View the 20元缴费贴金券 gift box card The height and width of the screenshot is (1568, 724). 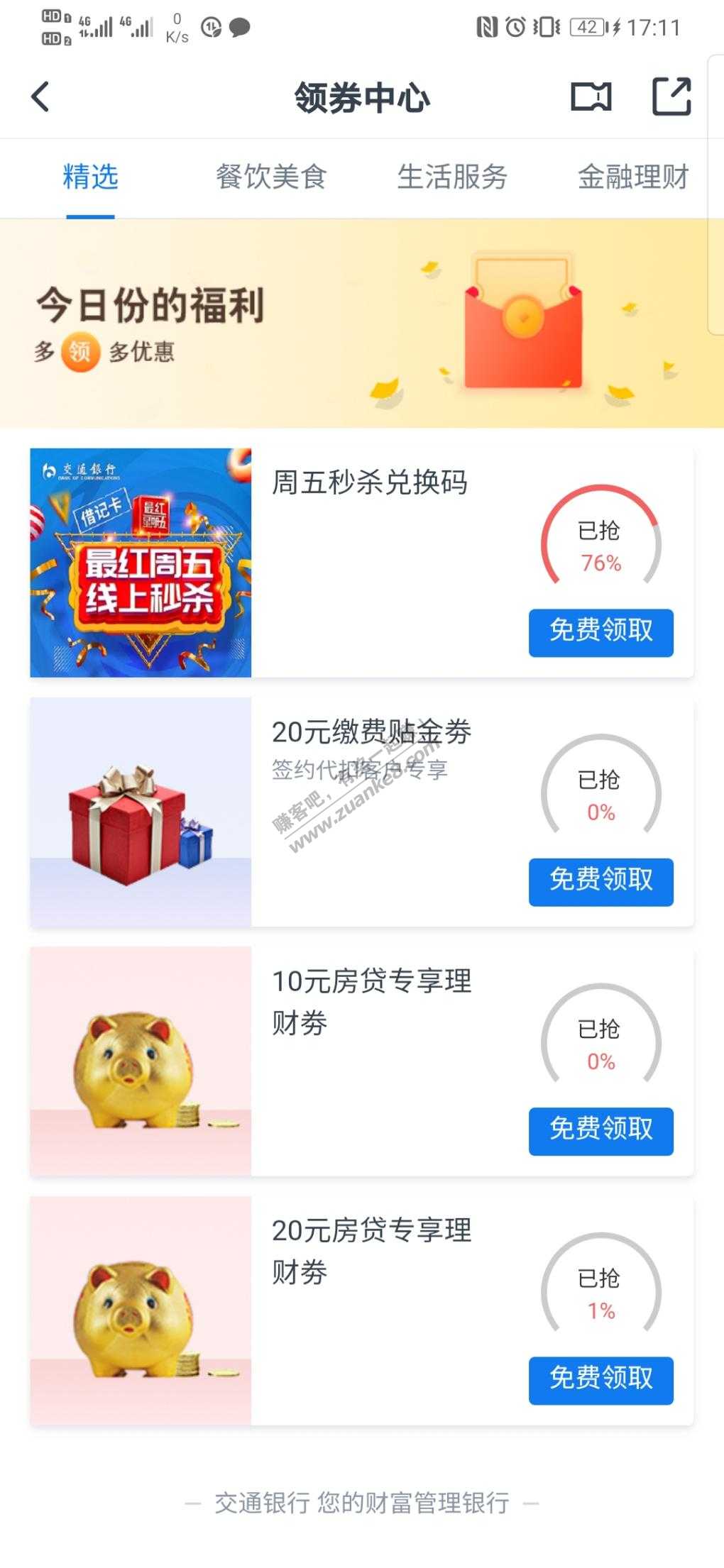coord(141,812)
